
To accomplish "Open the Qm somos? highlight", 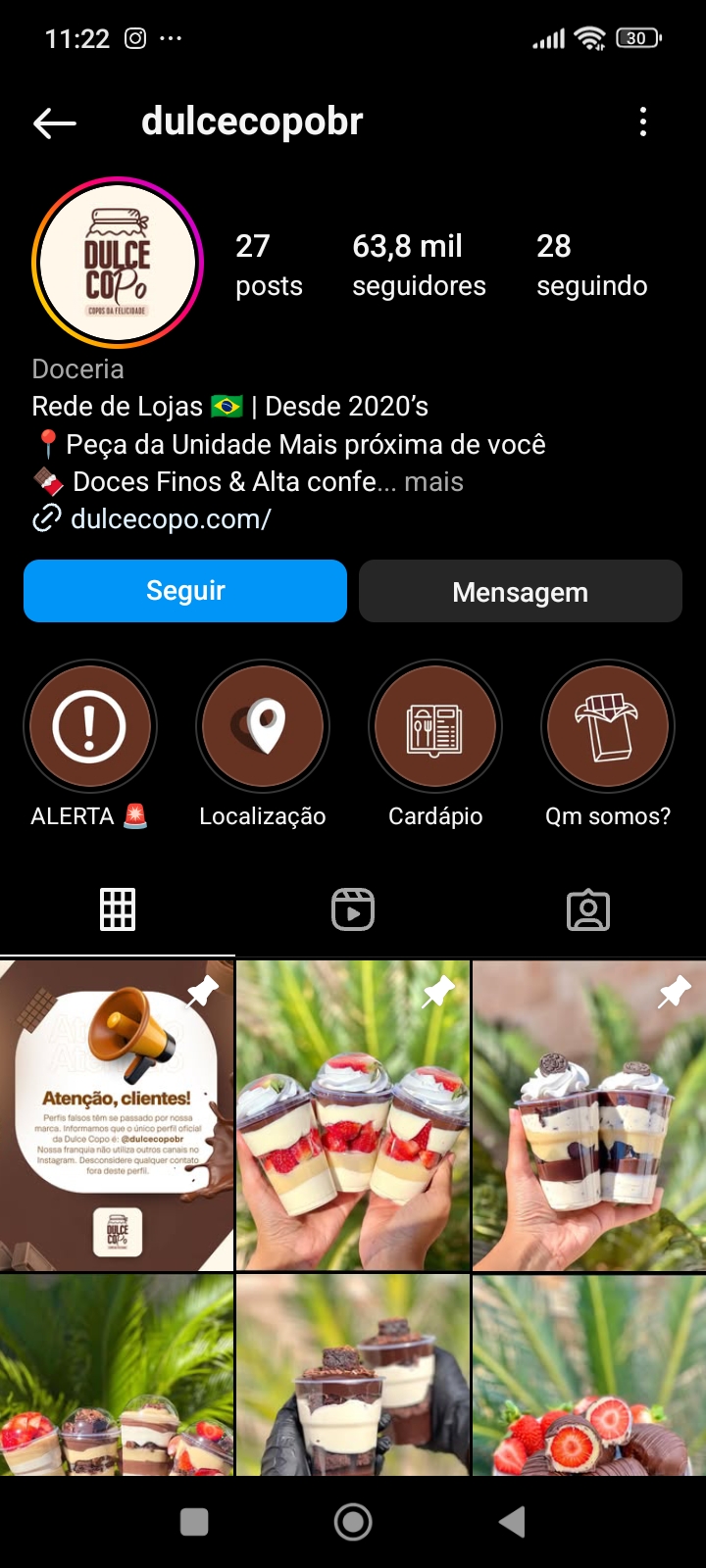I will (x=608, y=727).
